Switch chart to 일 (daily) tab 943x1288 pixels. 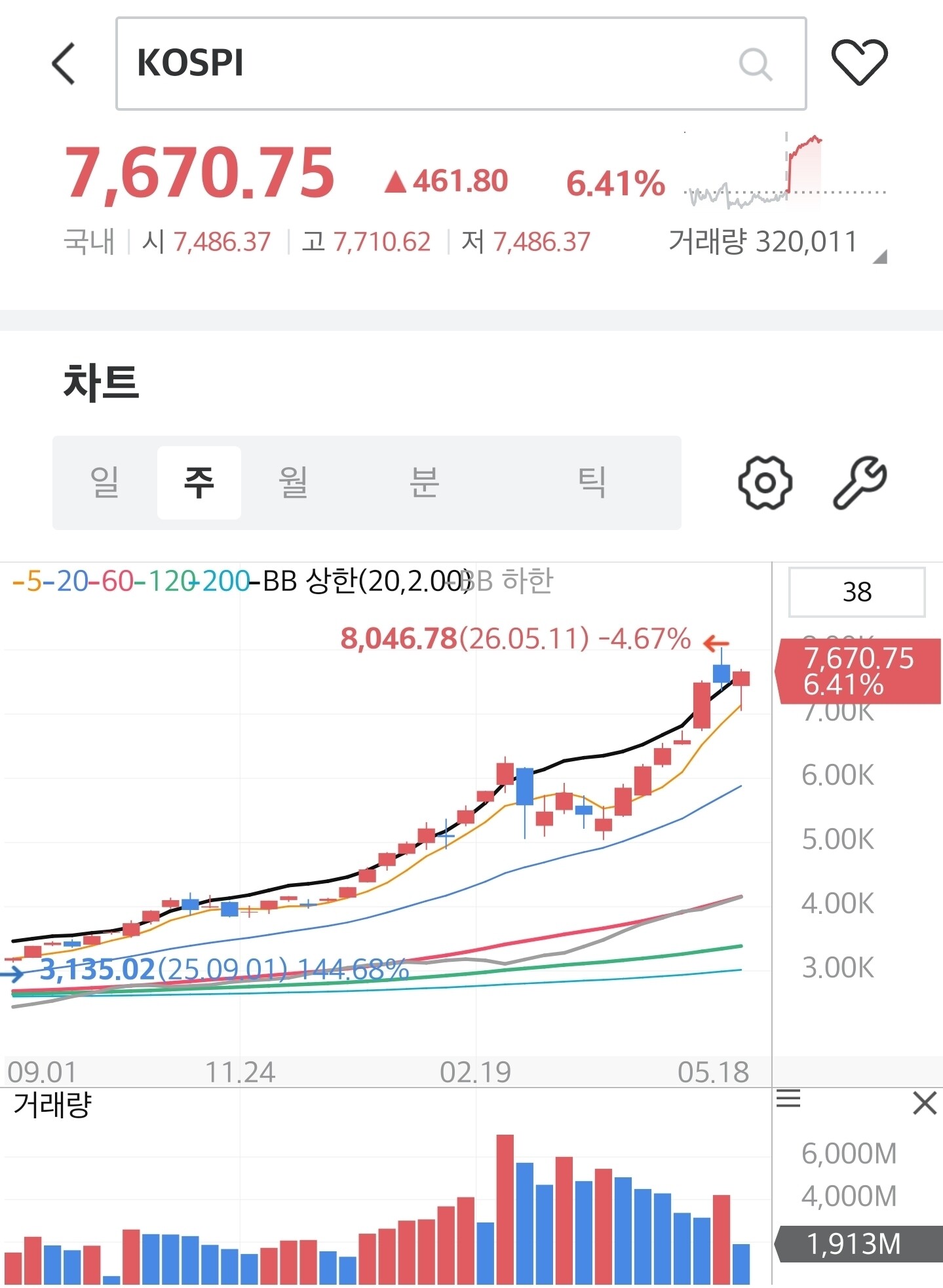click(104, 482)
